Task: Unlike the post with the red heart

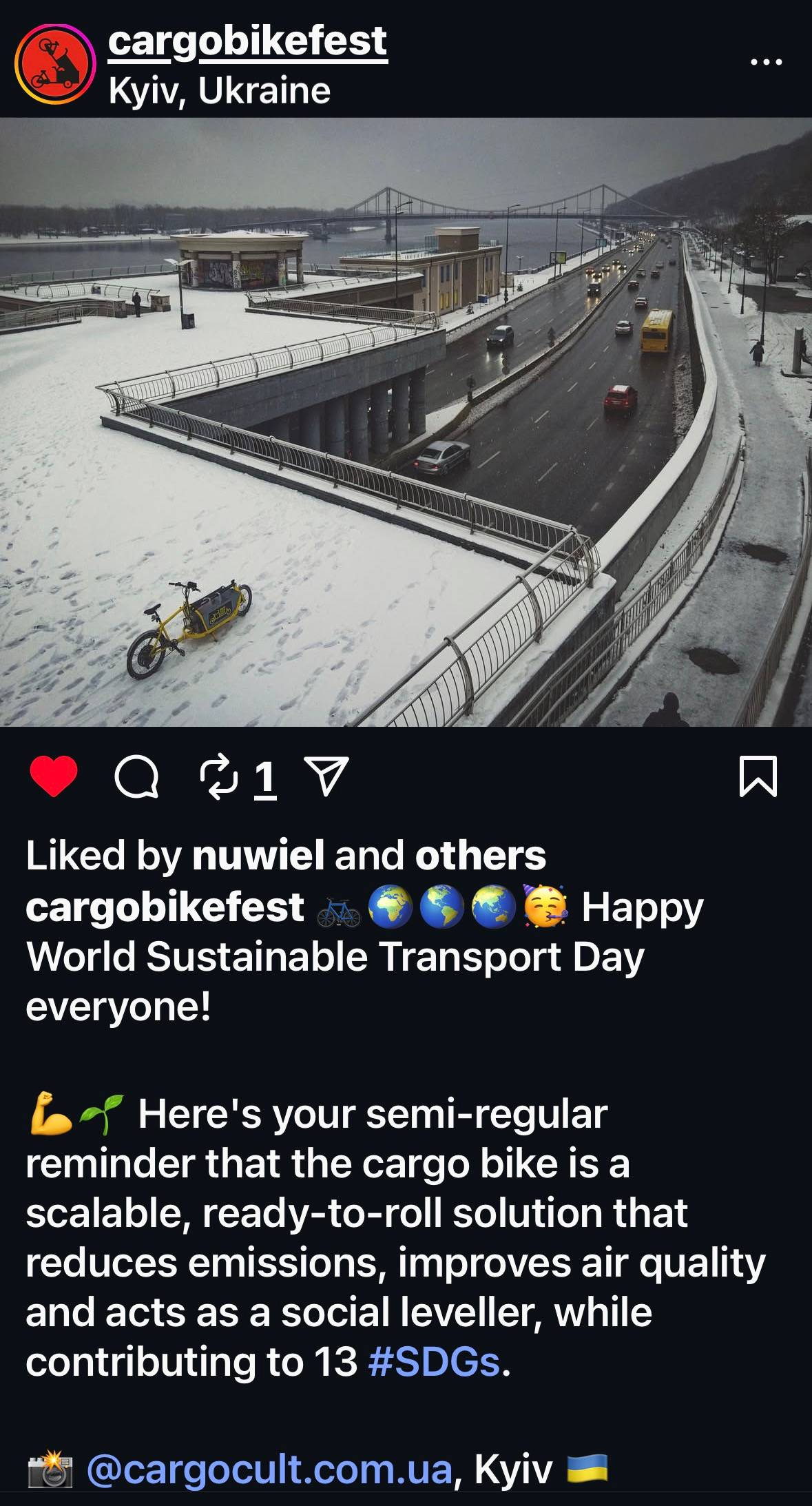Action: (54, 776)
